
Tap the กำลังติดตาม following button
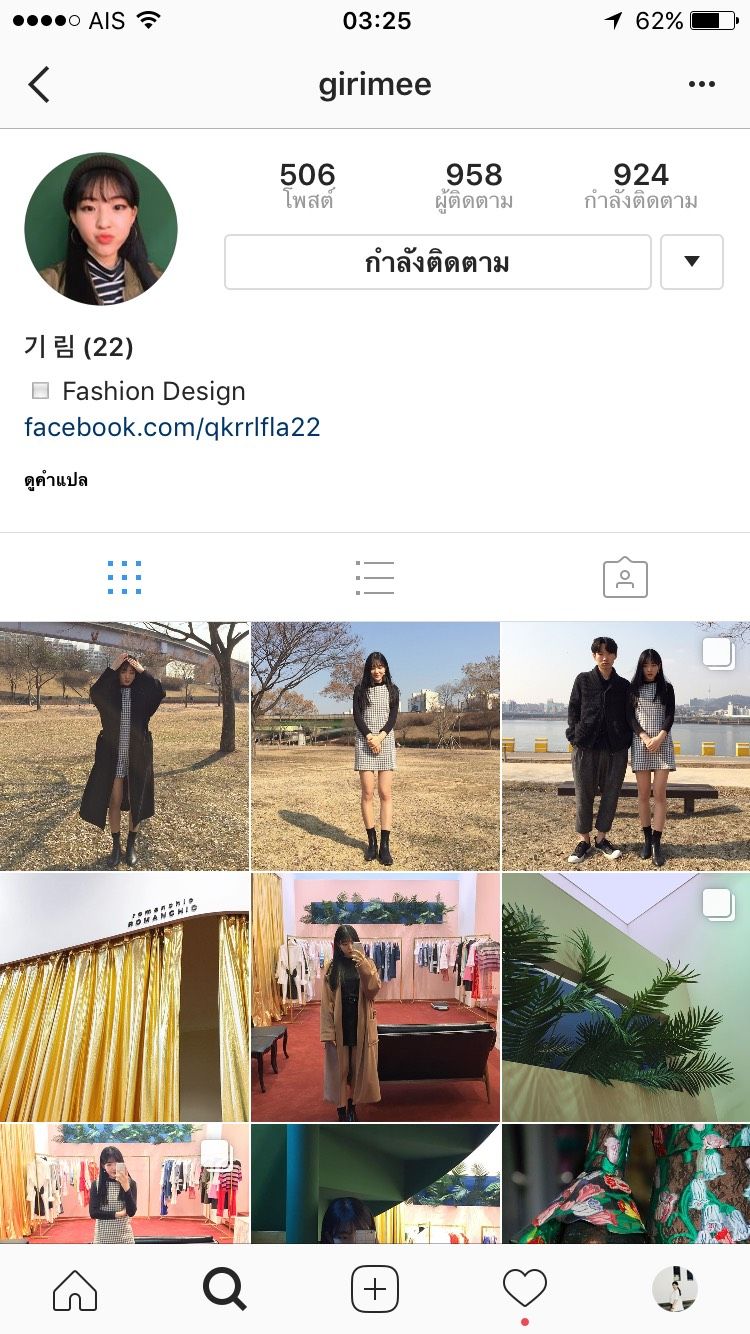pos(437,263)
